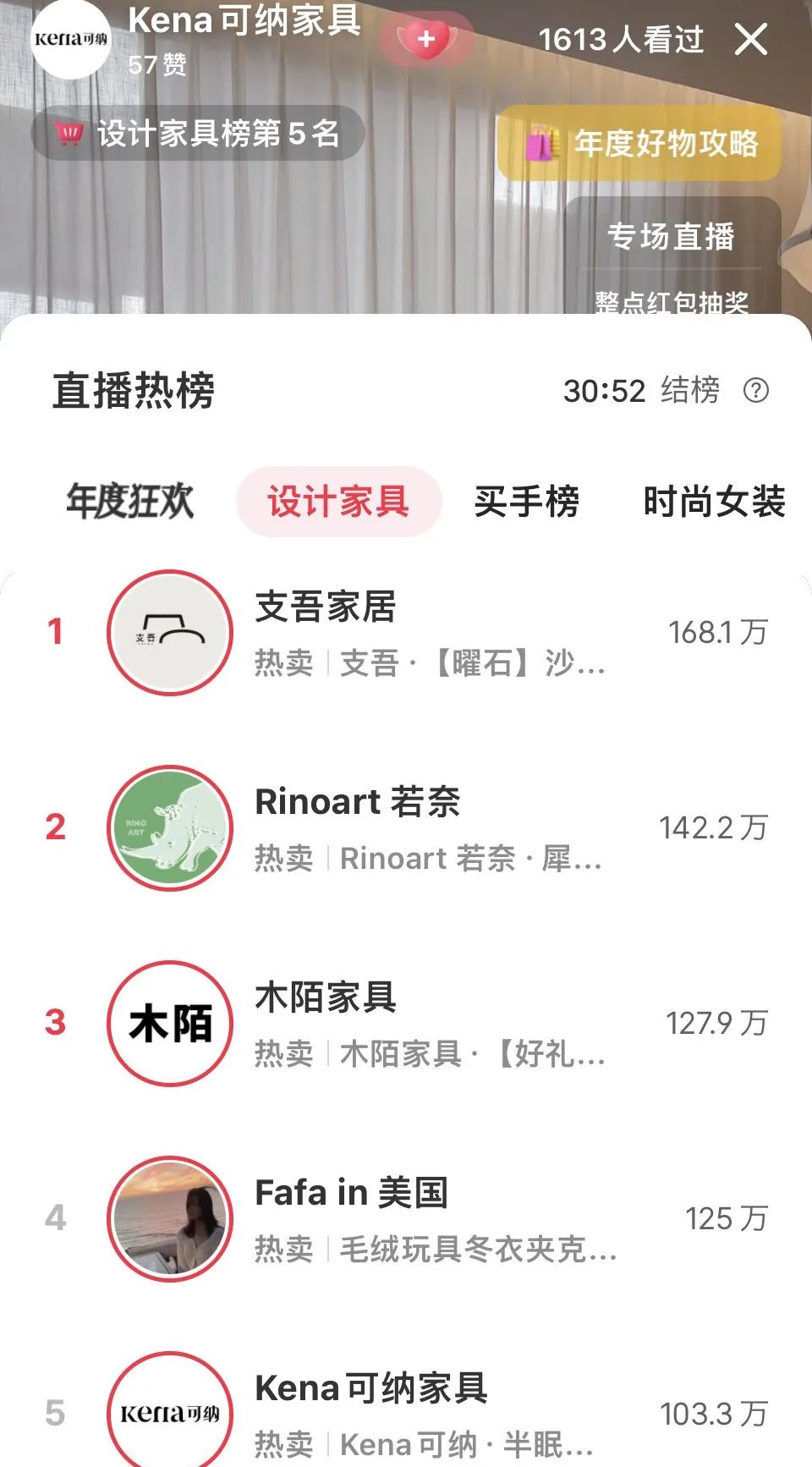Viewport: 812px width, 1467px height.
Task: Select the 设计家具 tab
Action: pos(338,501)
